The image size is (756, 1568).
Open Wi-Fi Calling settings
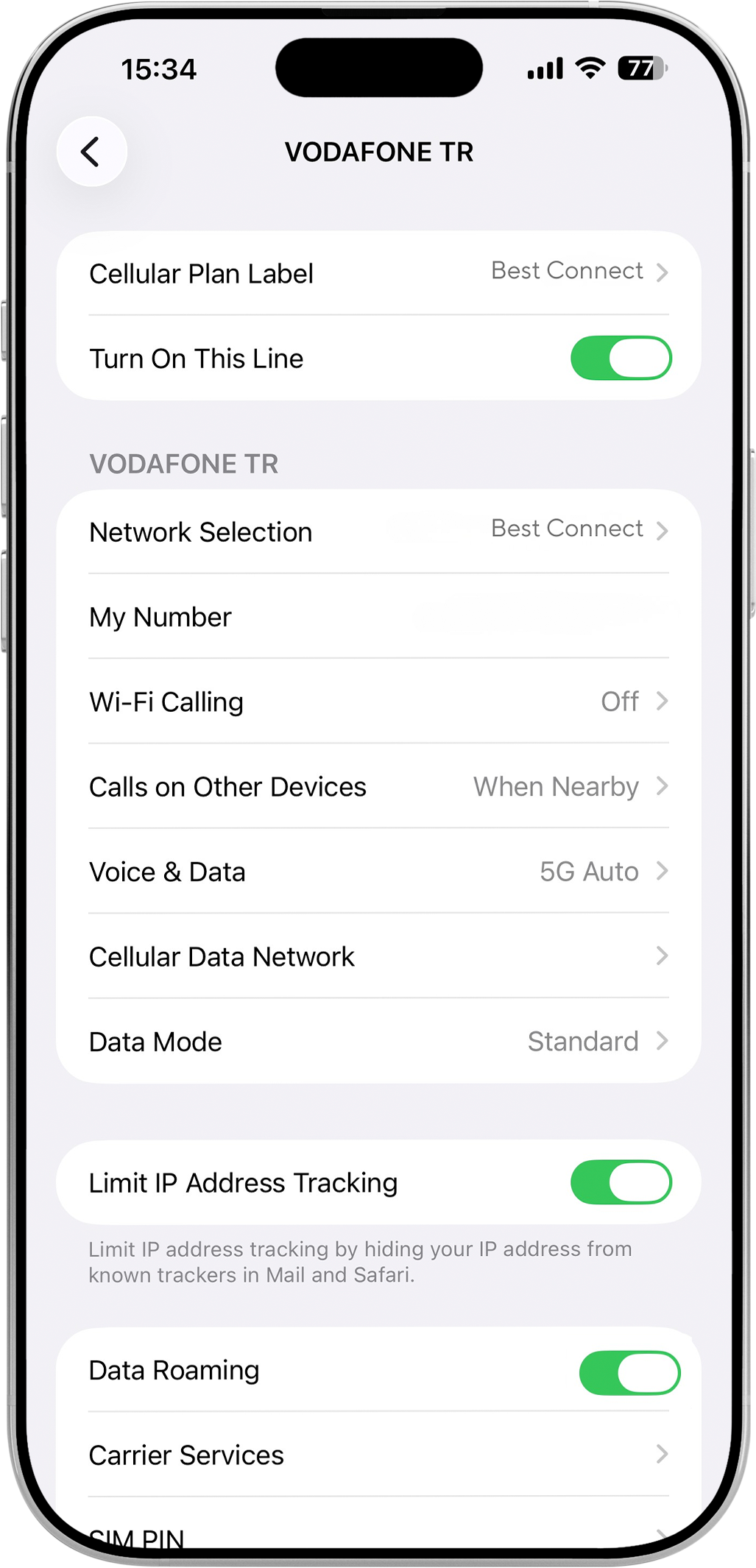[378, 702]
